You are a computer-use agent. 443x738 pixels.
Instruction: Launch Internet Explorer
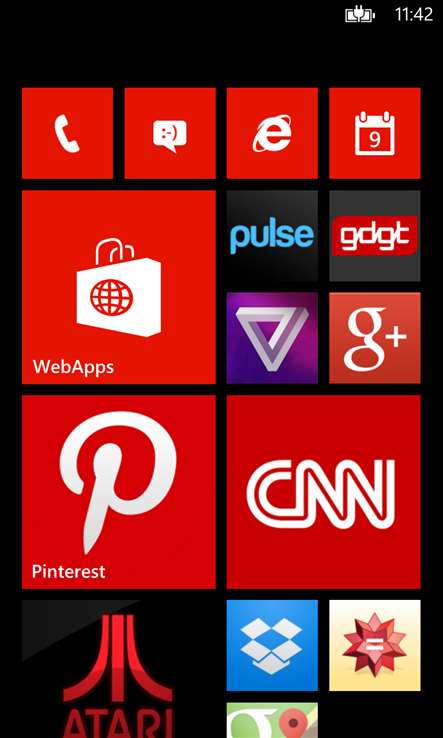click(x=272, y=133)
